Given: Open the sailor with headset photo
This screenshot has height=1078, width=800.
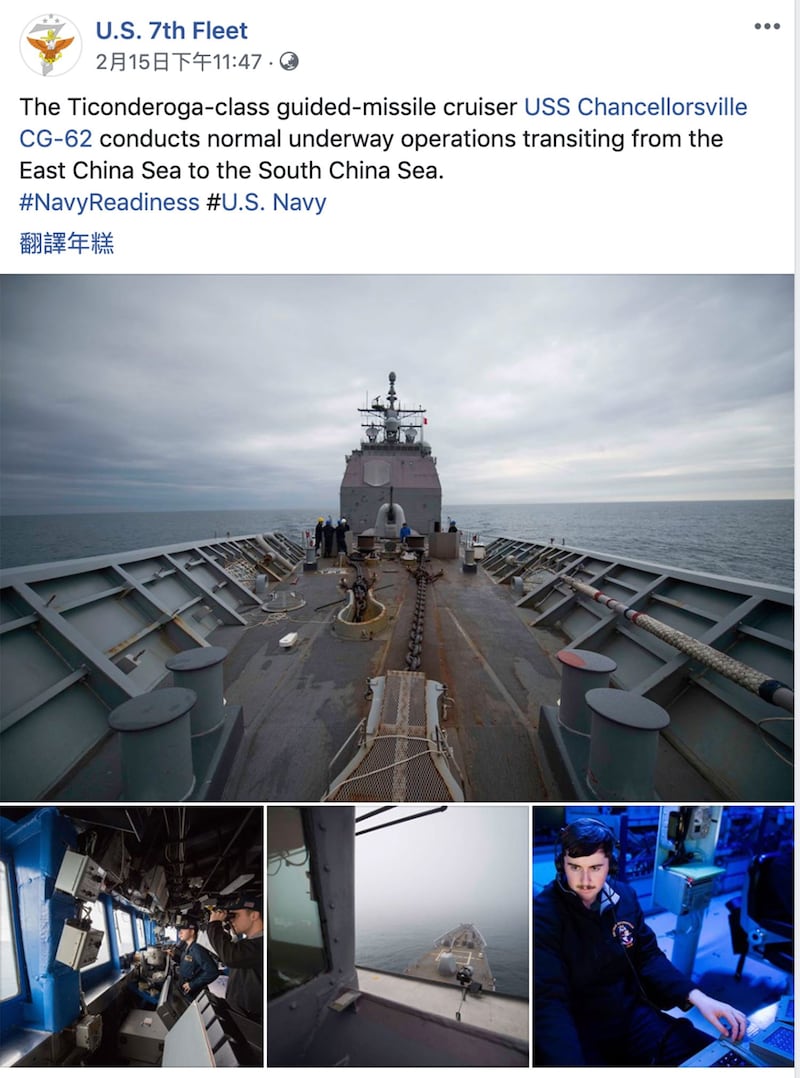Looking at the screenshot, I should click(x=663, y=936).
